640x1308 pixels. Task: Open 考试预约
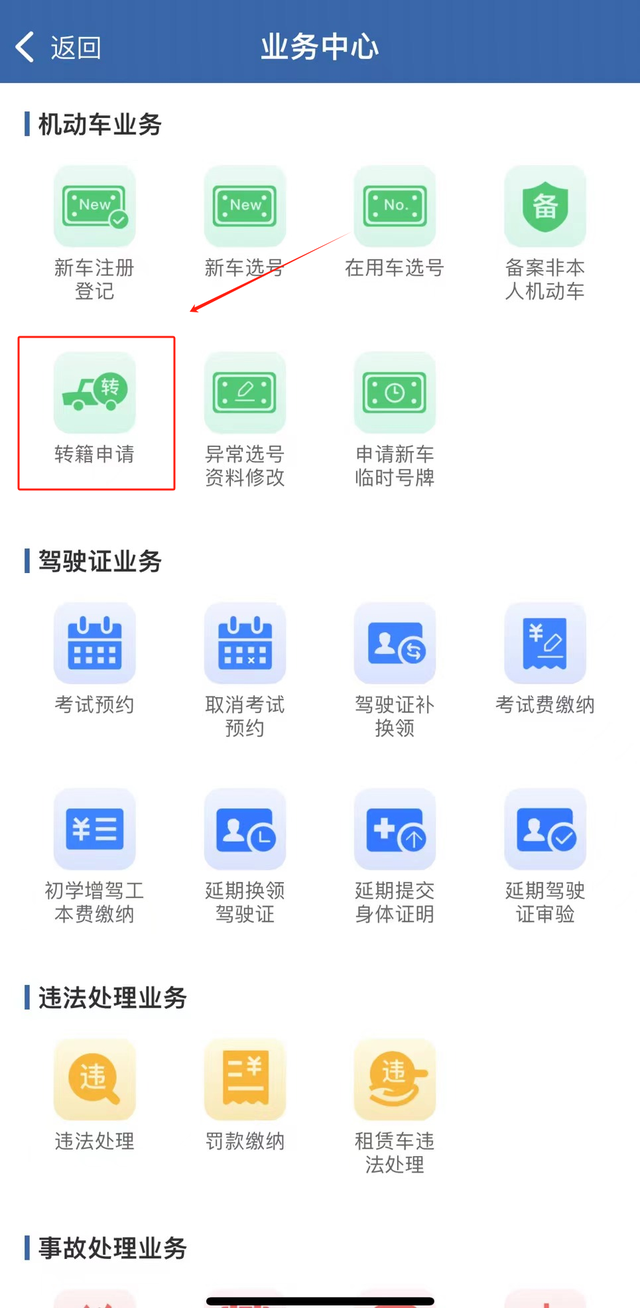tap(95, 659)
